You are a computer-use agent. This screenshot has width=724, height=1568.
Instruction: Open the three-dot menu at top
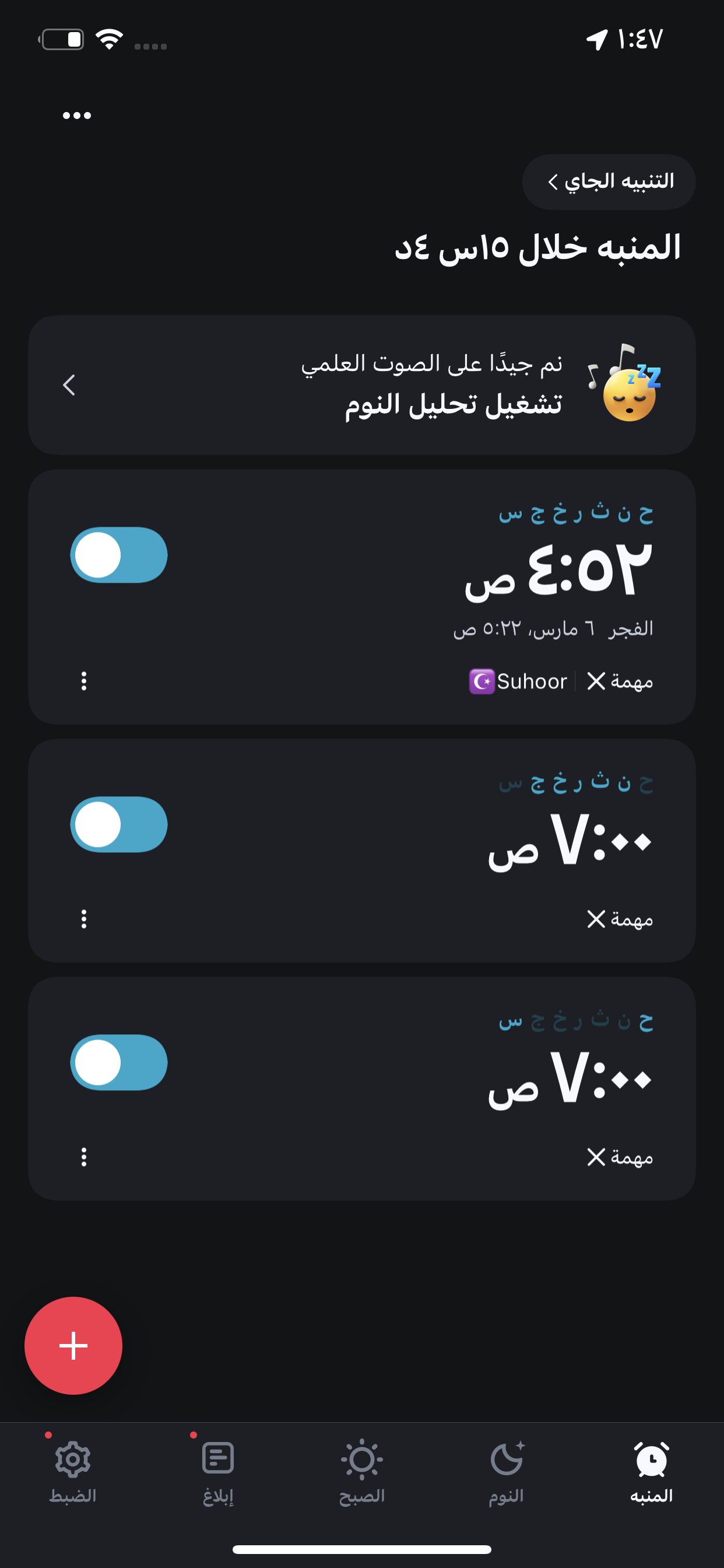tap(77, 116)
